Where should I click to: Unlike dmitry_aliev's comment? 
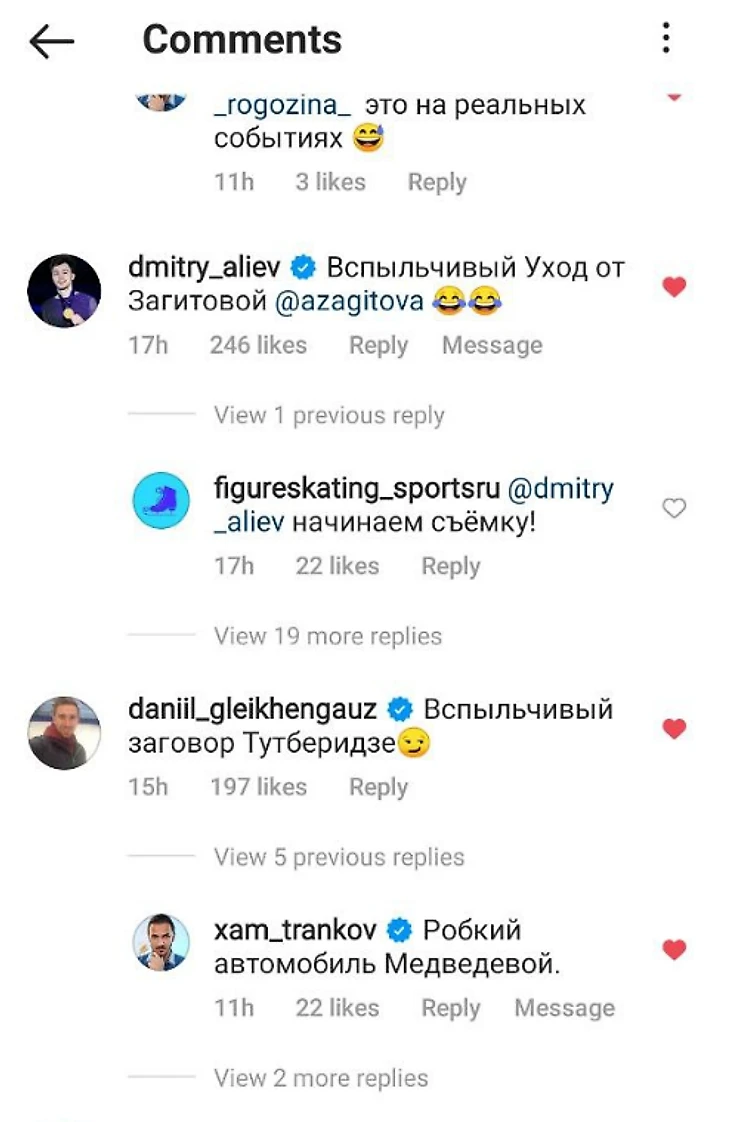coord(675,287)
